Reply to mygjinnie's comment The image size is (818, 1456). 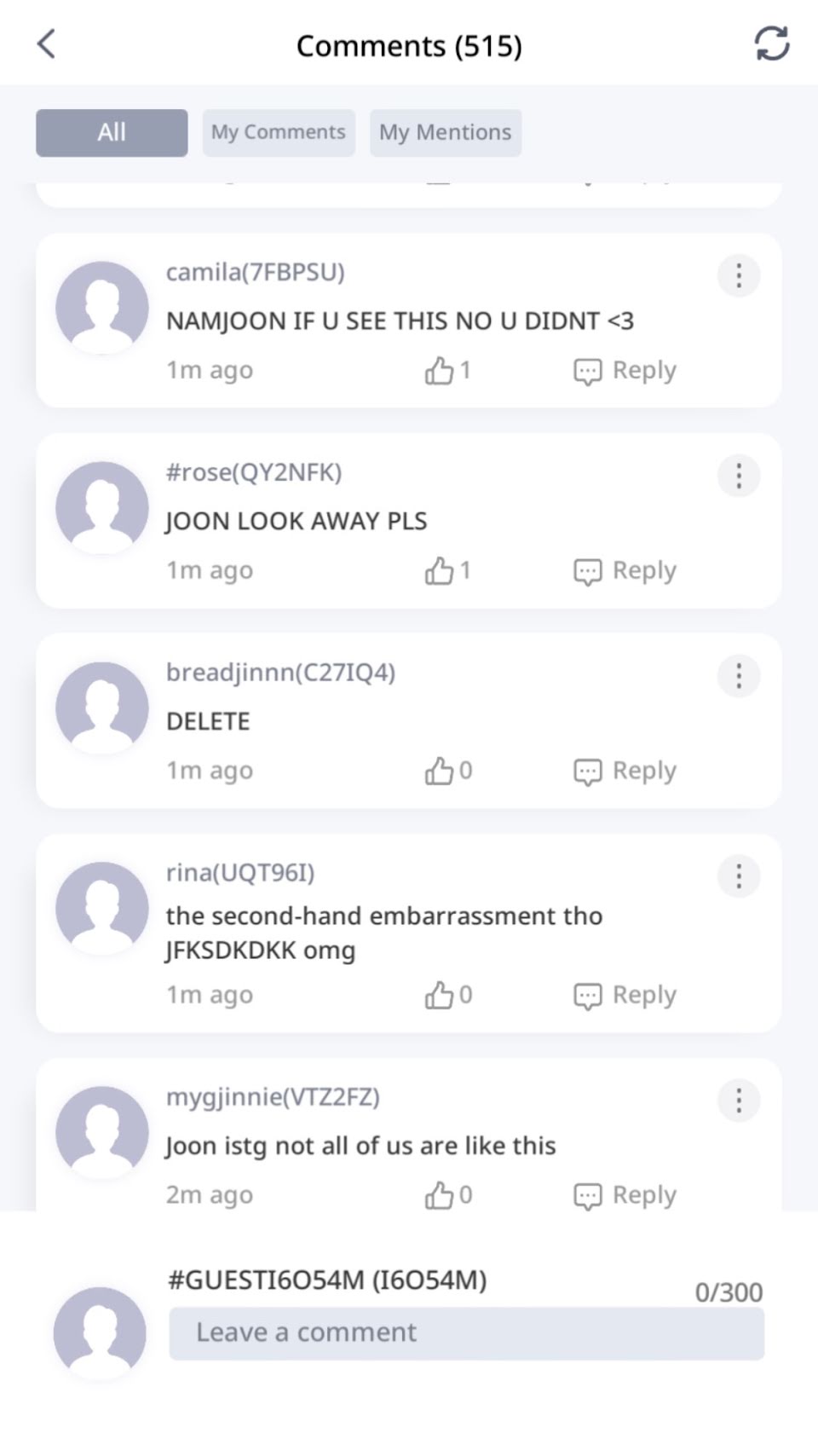[x=625, y=1195]
